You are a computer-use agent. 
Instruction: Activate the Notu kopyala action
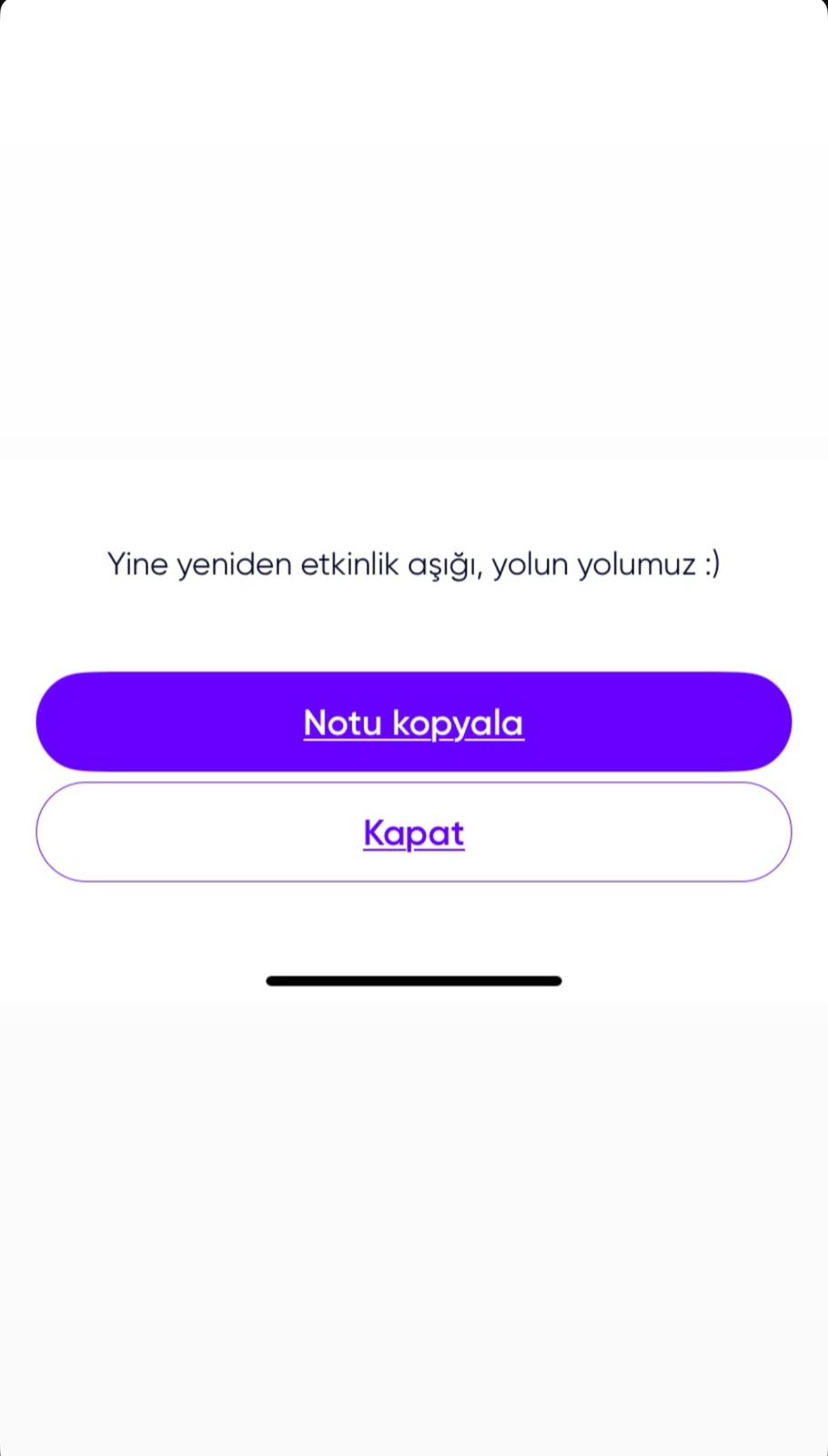point(414,722)
